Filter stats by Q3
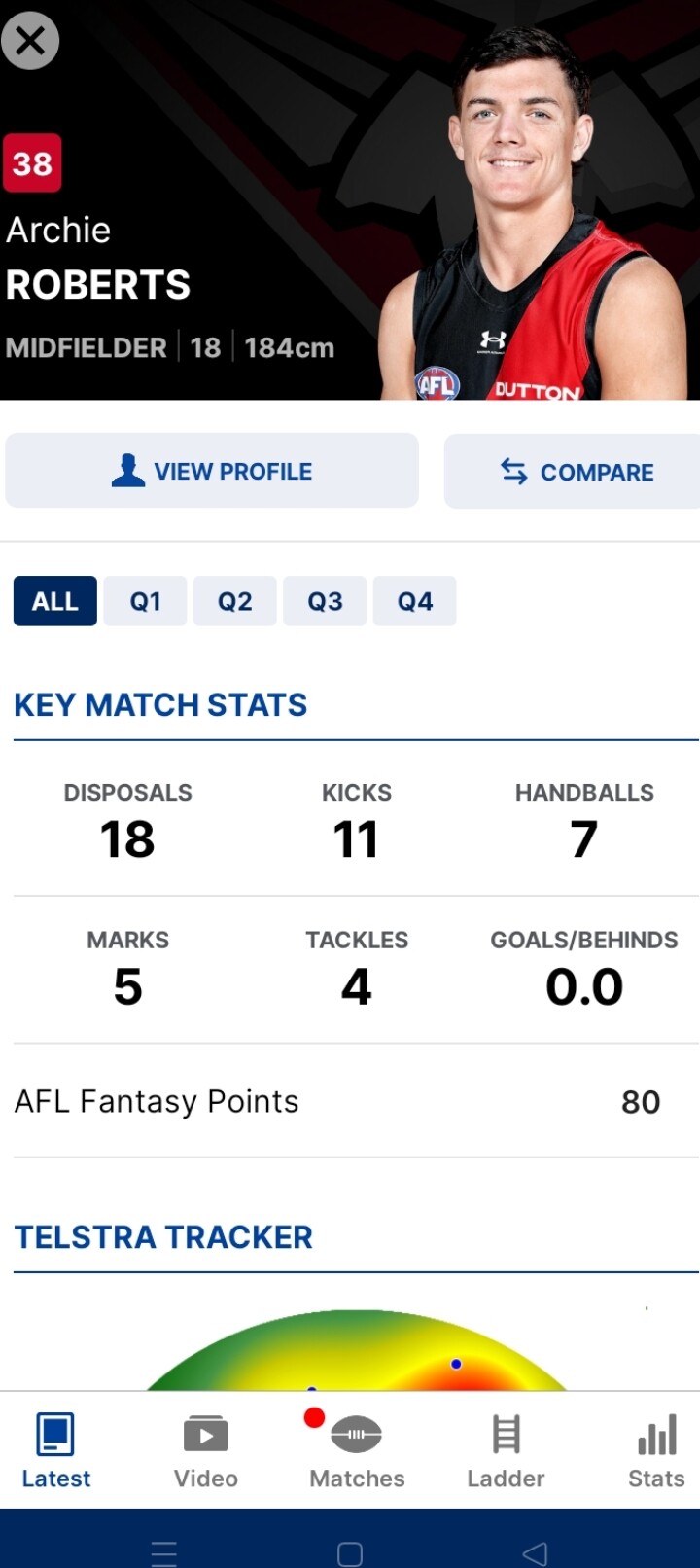The width and height of the screenshot is (700, 1568). (325, 601)
